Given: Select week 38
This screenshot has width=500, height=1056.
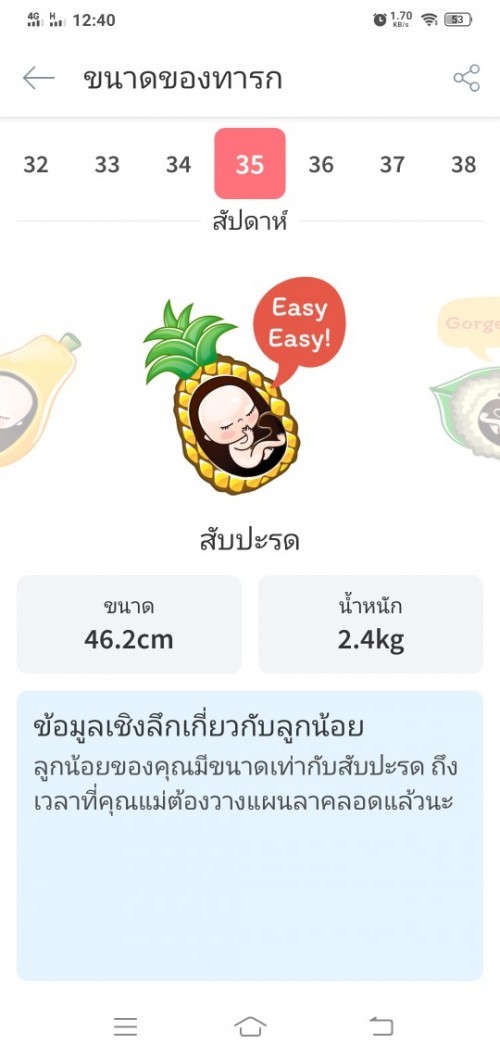Looking at the screenshot, I should tap(464, 164).
